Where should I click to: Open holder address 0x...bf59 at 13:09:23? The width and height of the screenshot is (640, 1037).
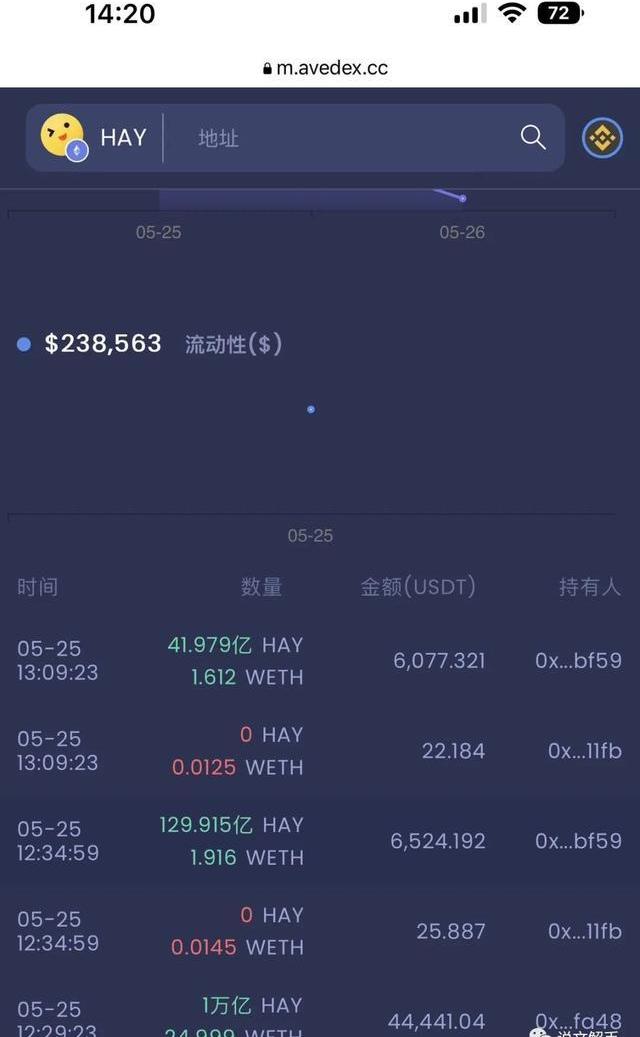578,661
